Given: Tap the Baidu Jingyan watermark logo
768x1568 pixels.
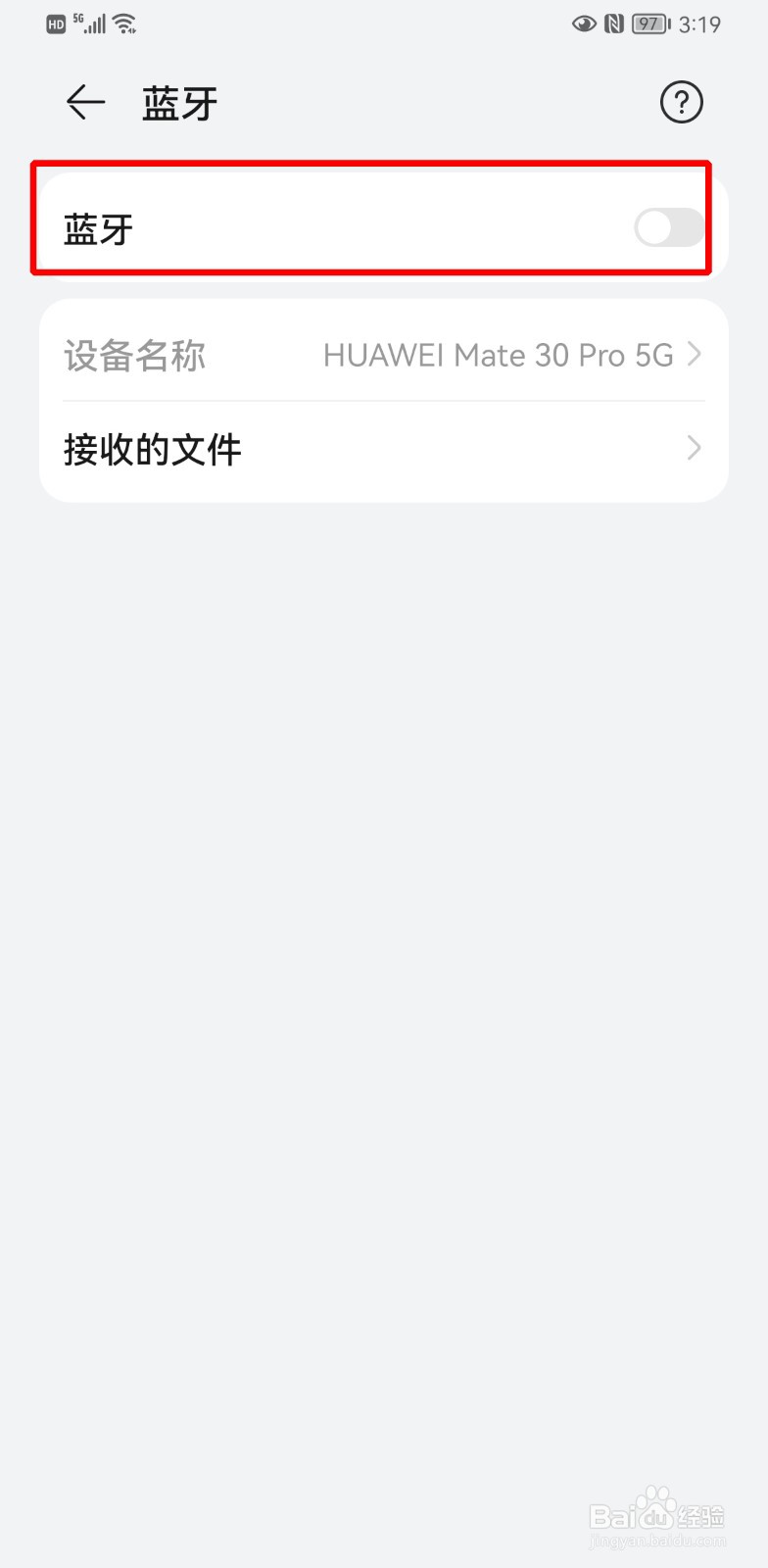Looking at the screenshot, I should (x=656, y=1514).
